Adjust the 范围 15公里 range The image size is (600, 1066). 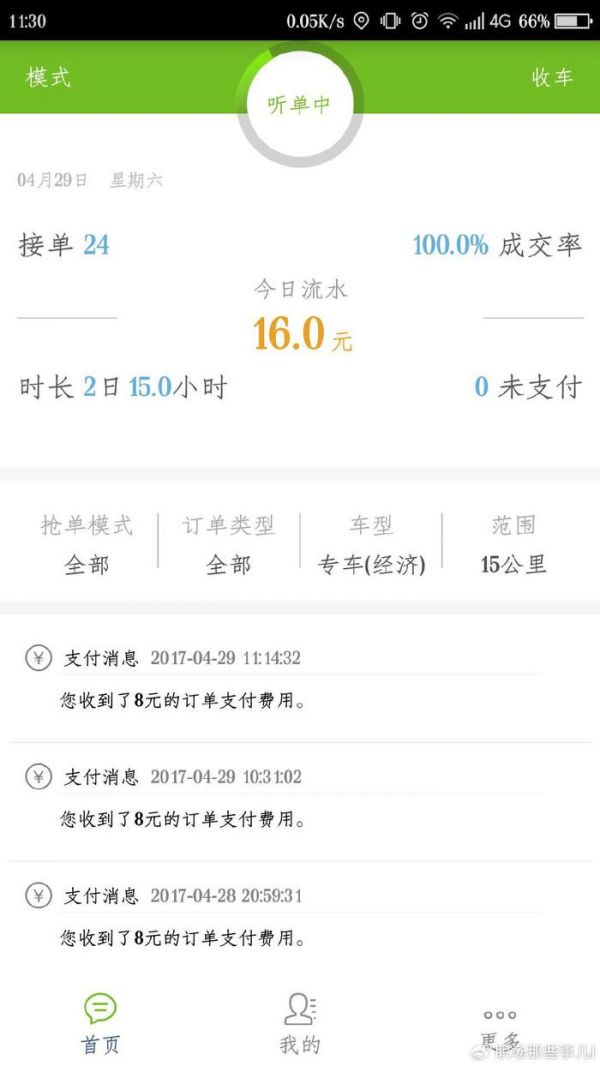click(x=513, y=545)
